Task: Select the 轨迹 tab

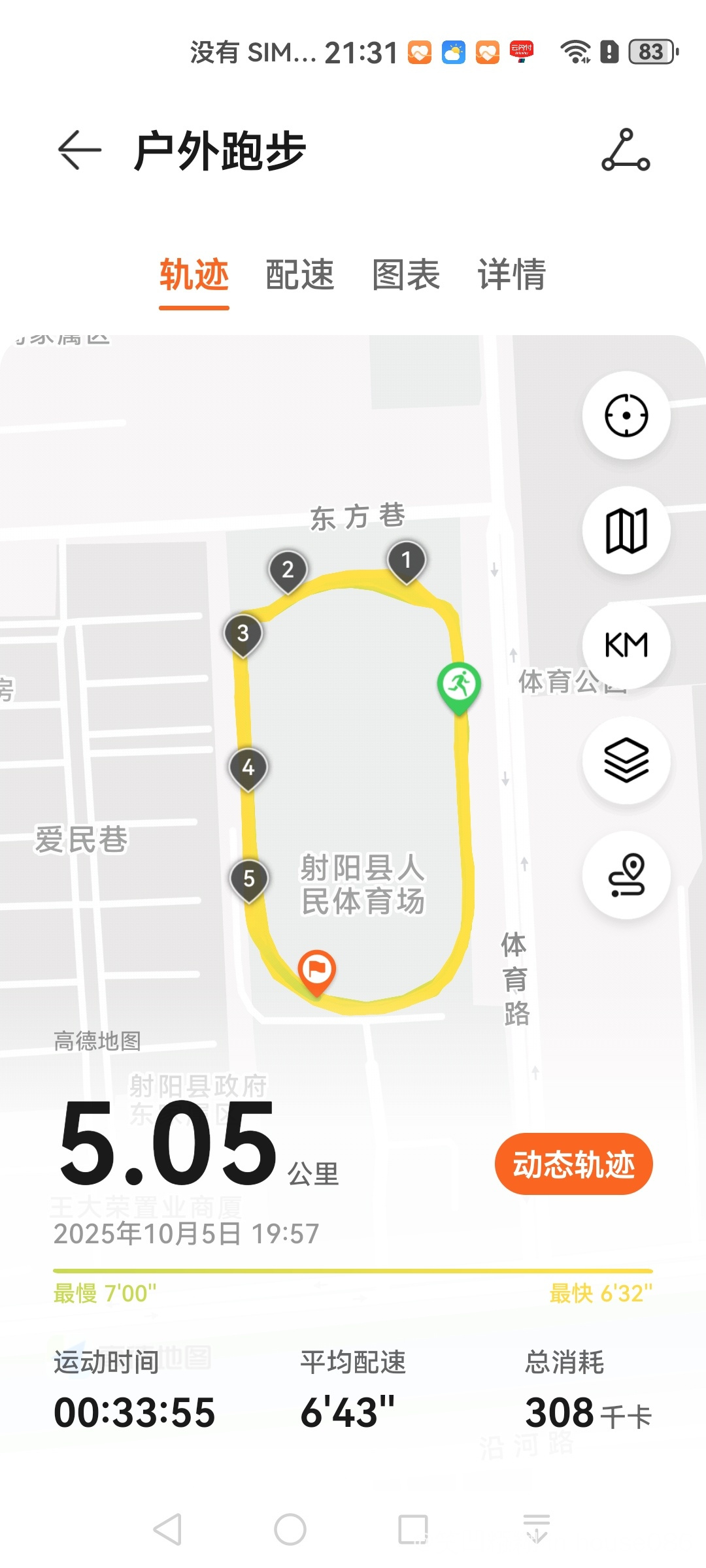Action: [194, 274]
